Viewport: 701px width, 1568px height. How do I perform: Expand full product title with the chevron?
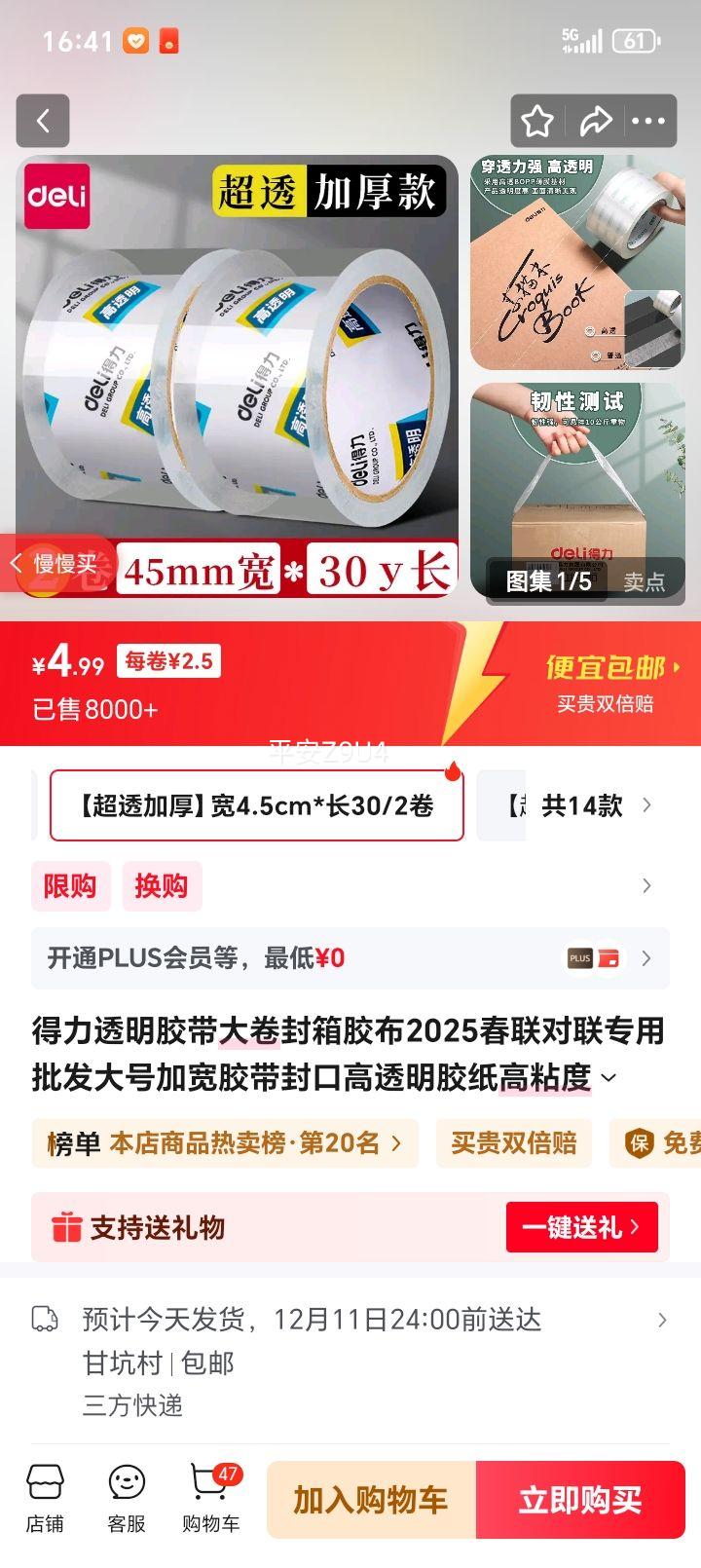(x=609, y=1078)
